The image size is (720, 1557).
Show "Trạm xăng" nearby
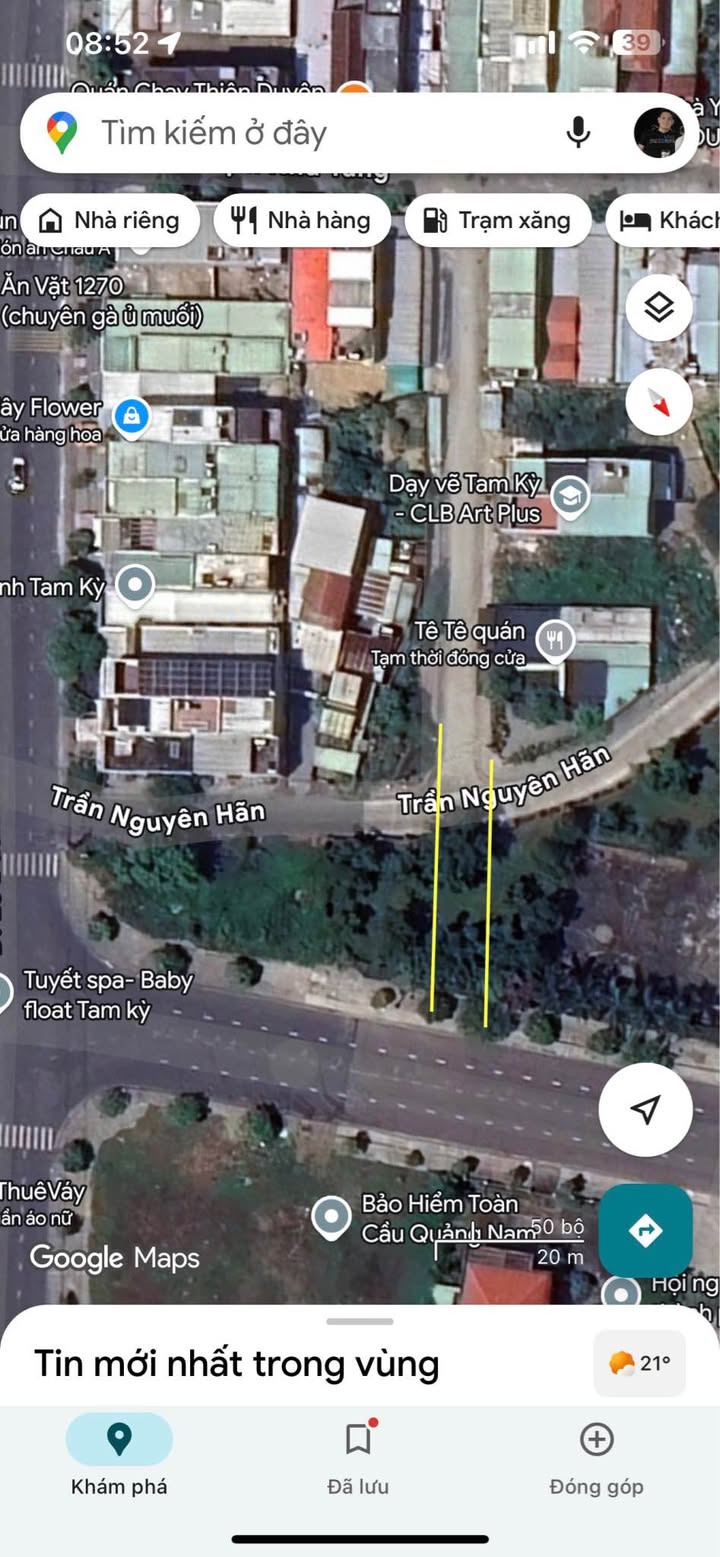point(497,221)
